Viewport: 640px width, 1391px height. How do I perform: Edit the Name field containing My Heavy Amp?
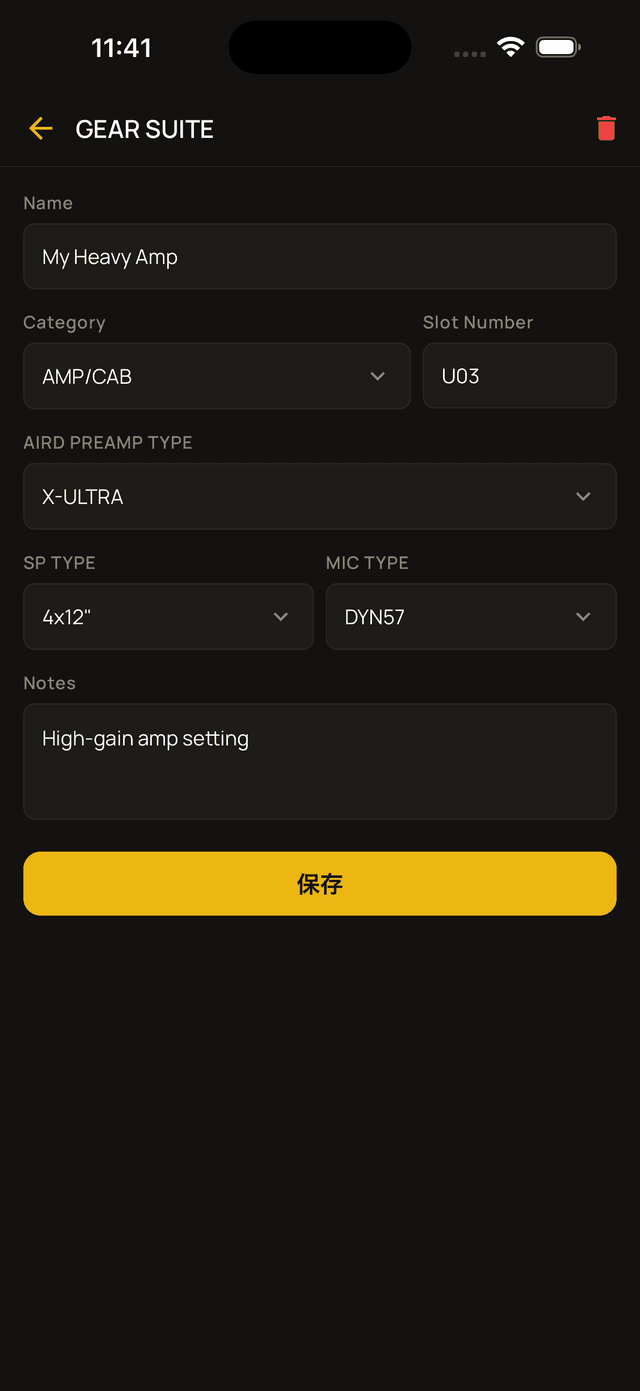319,257
